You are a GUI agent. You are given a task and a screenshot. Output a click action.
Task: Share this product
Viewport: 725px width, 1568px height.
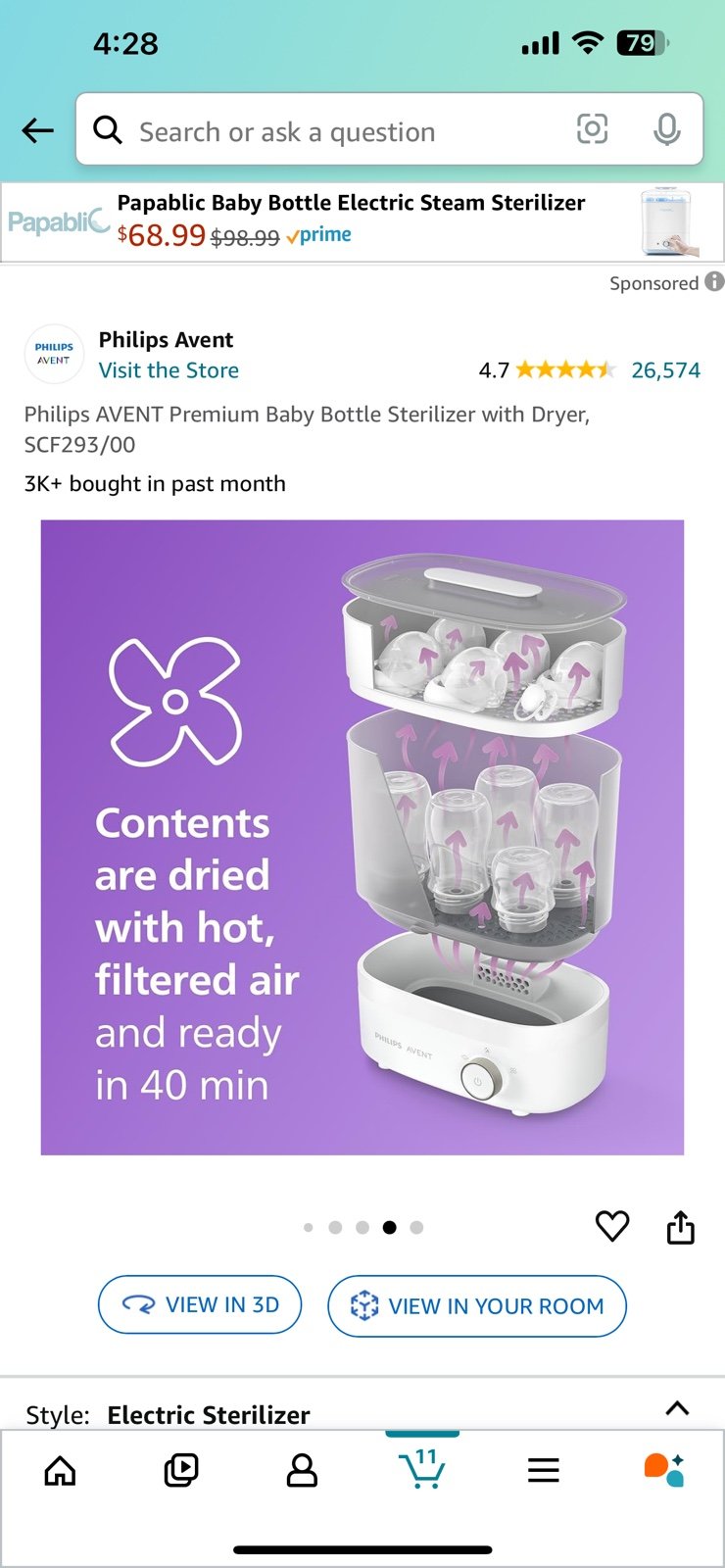tap(681, 1226)
